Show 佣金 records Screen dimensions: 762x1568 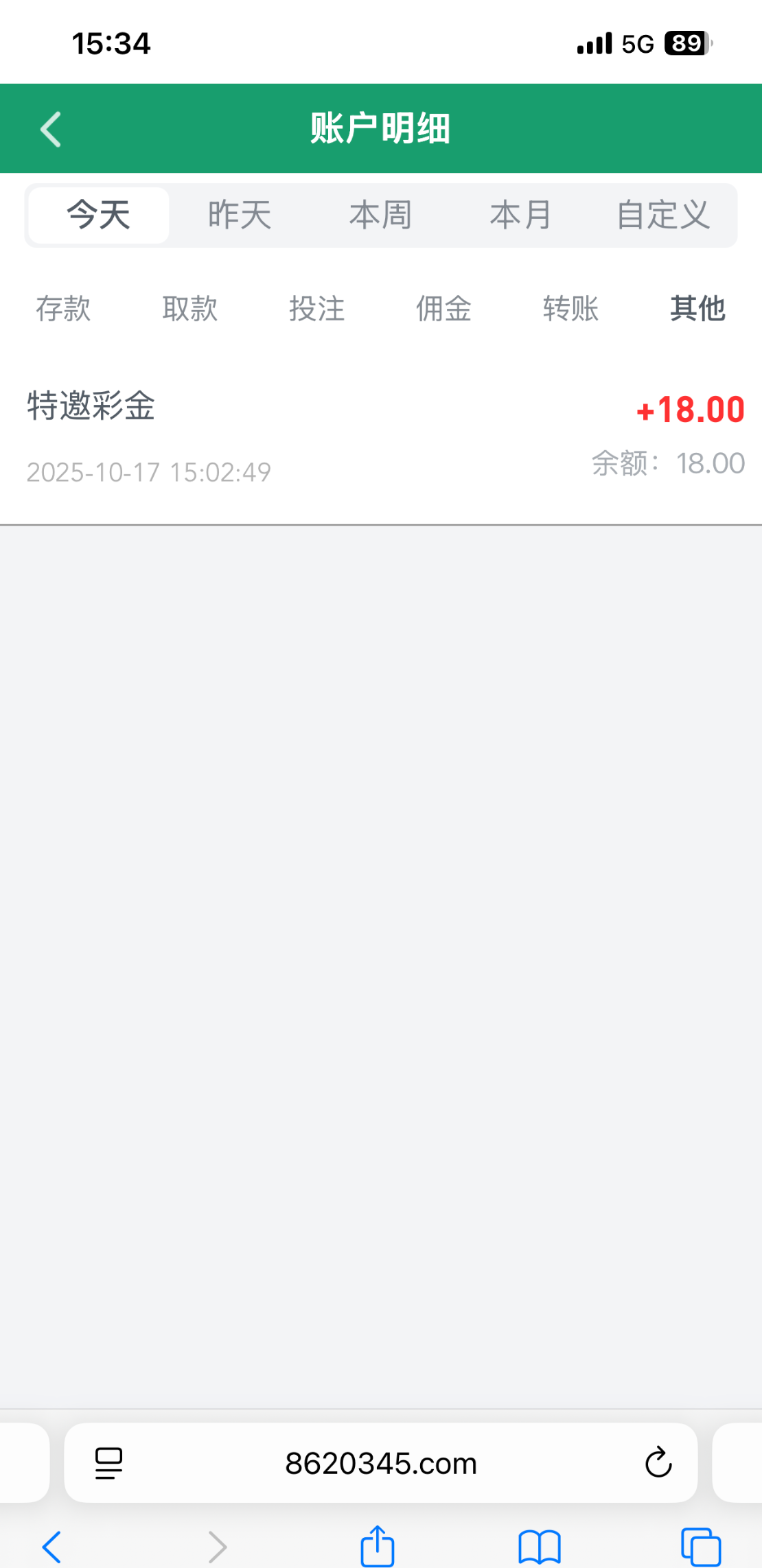(x=443, y=309)
